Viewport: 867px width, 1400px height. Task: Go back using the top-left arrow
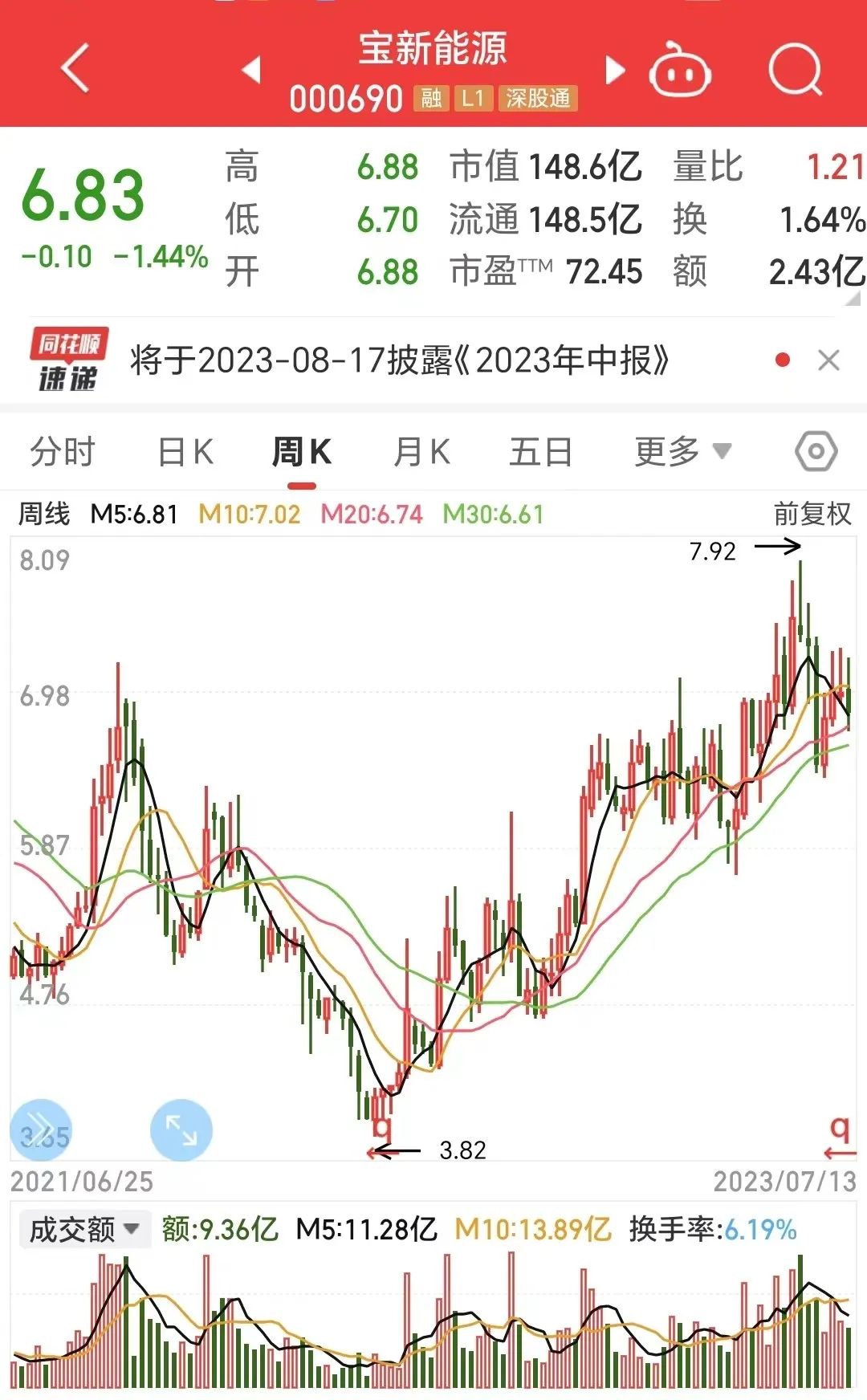point(75,69)
